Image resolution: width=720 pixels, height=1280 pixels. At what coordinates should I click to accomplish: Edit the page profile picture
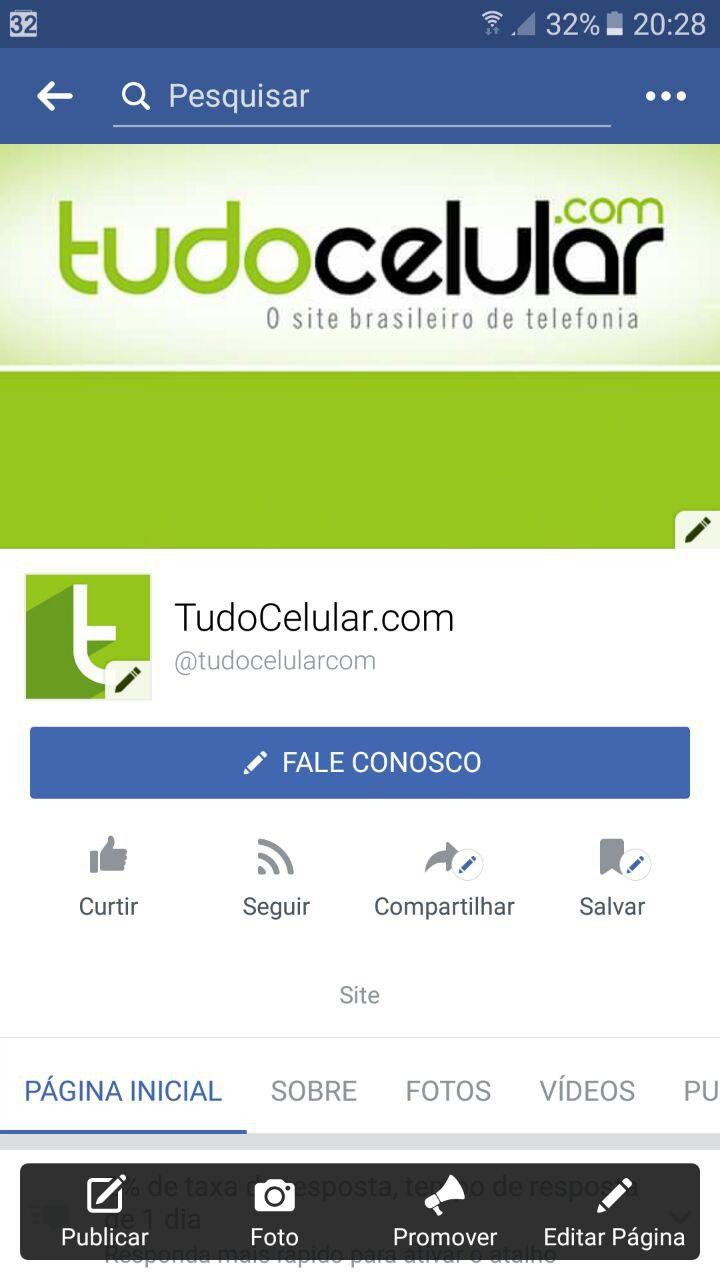tap(127, 680)
